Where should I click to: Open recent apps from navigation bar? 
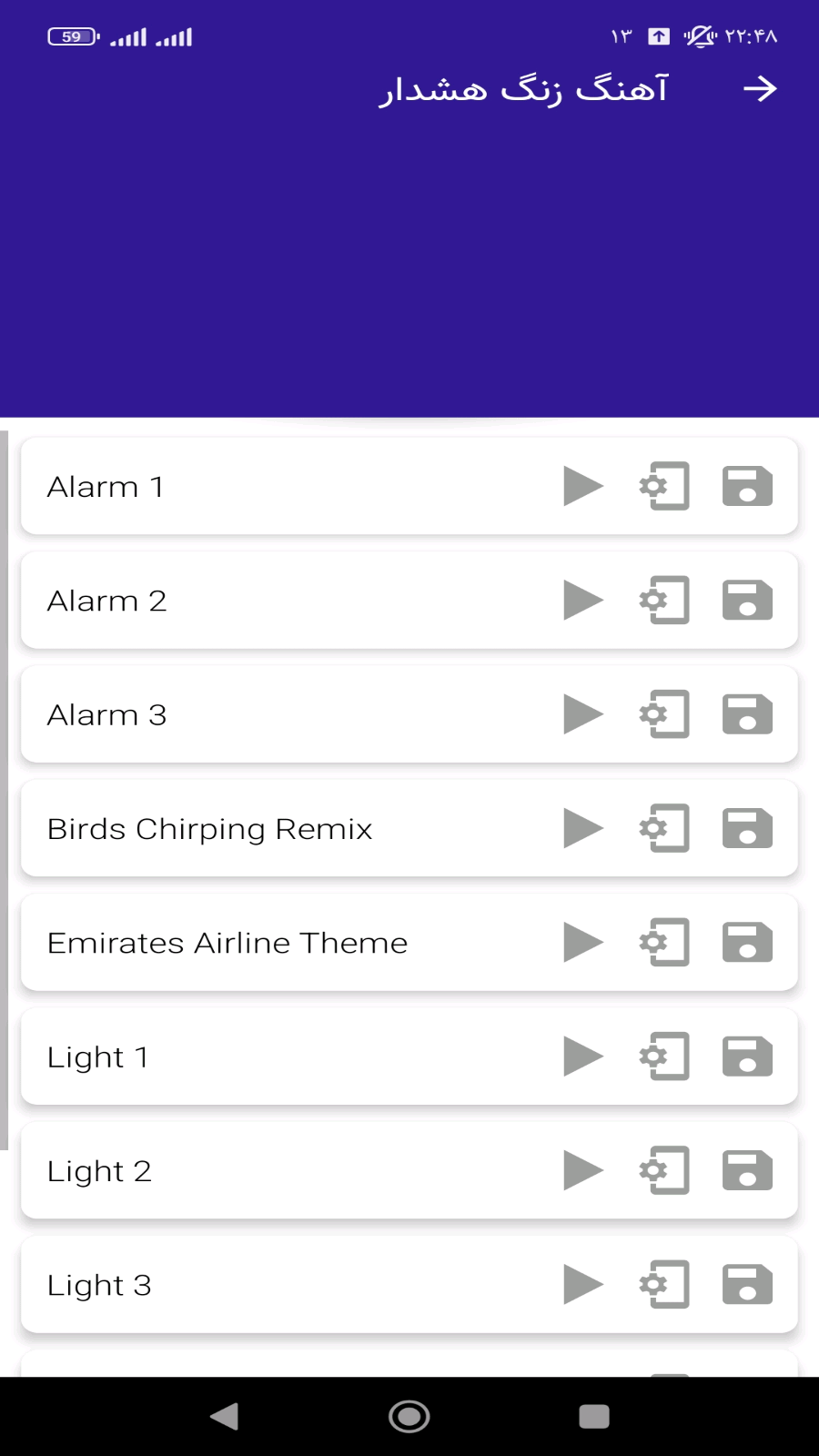(x=594, y=1416)
